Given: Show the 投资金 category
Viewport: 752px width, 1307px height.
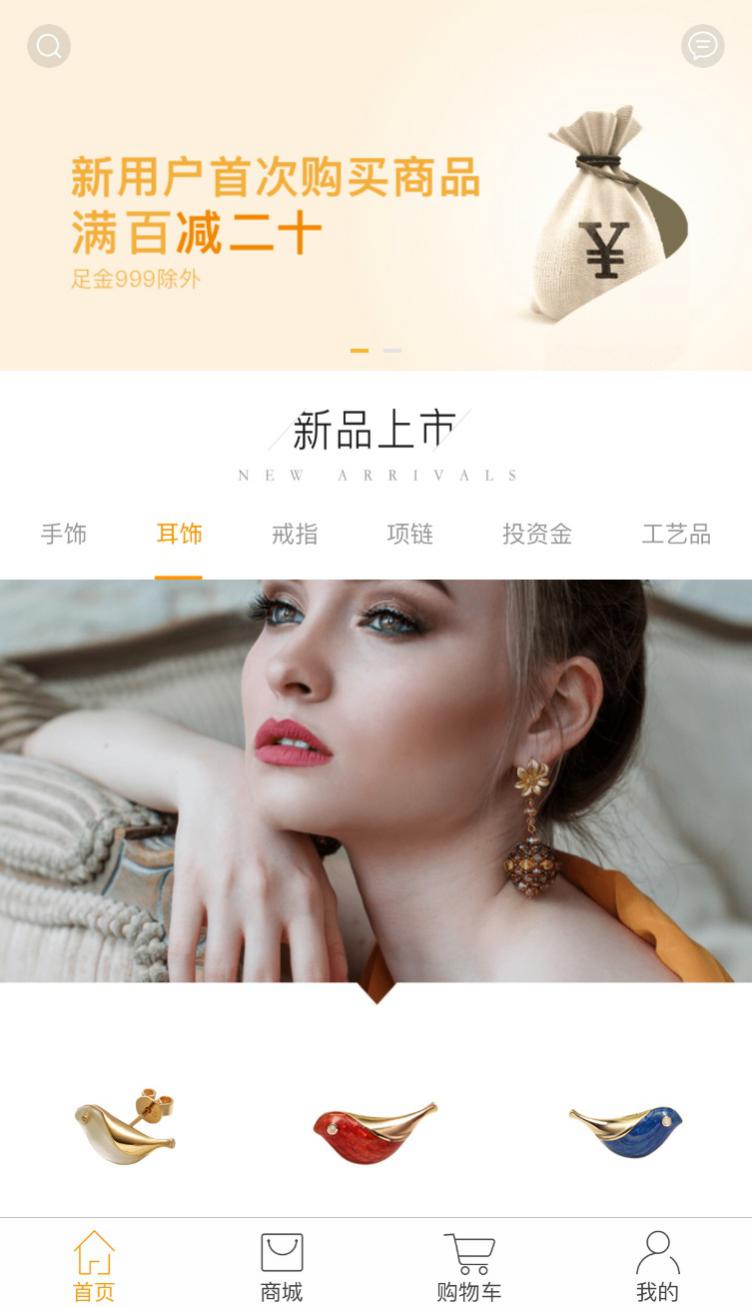Looking at the screenshot, I should point(537,534).
